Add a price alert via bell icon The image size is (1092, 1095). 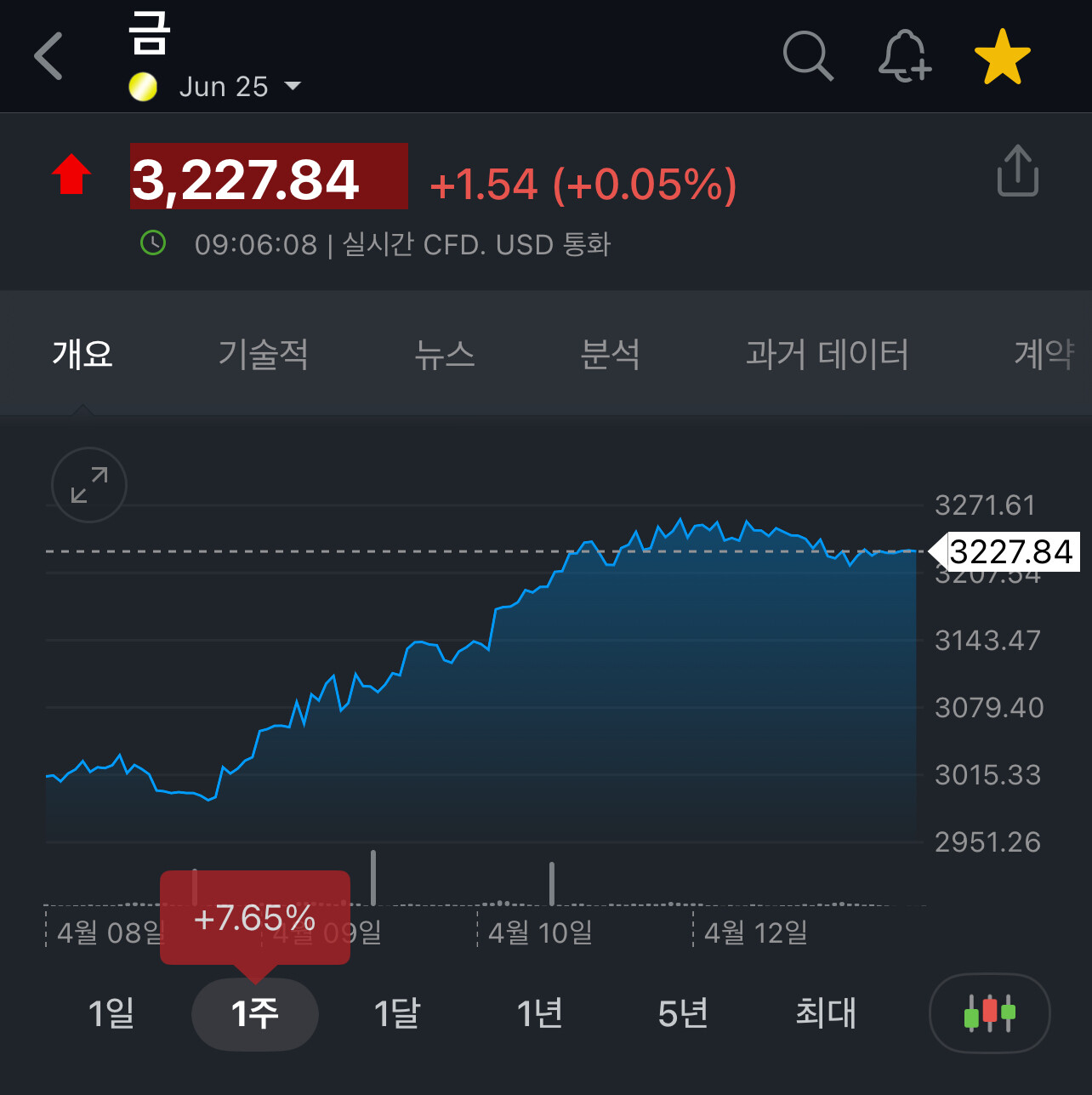tap(904, 56)
